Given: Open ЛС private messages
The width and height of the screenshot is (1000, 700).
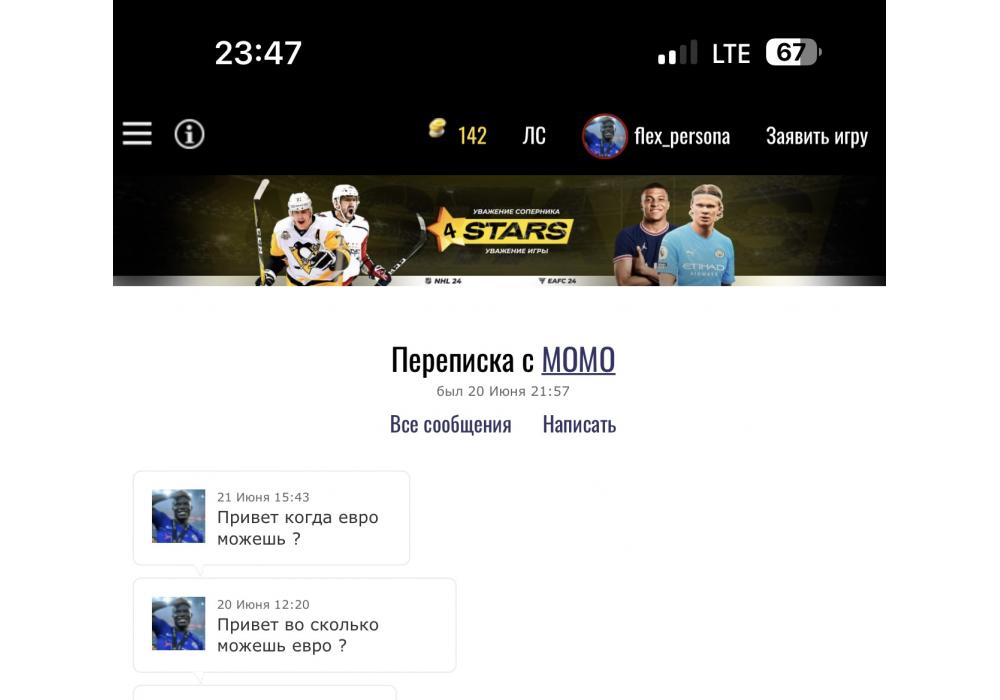Looking at the screenshot, I should (x=534, y=136).
